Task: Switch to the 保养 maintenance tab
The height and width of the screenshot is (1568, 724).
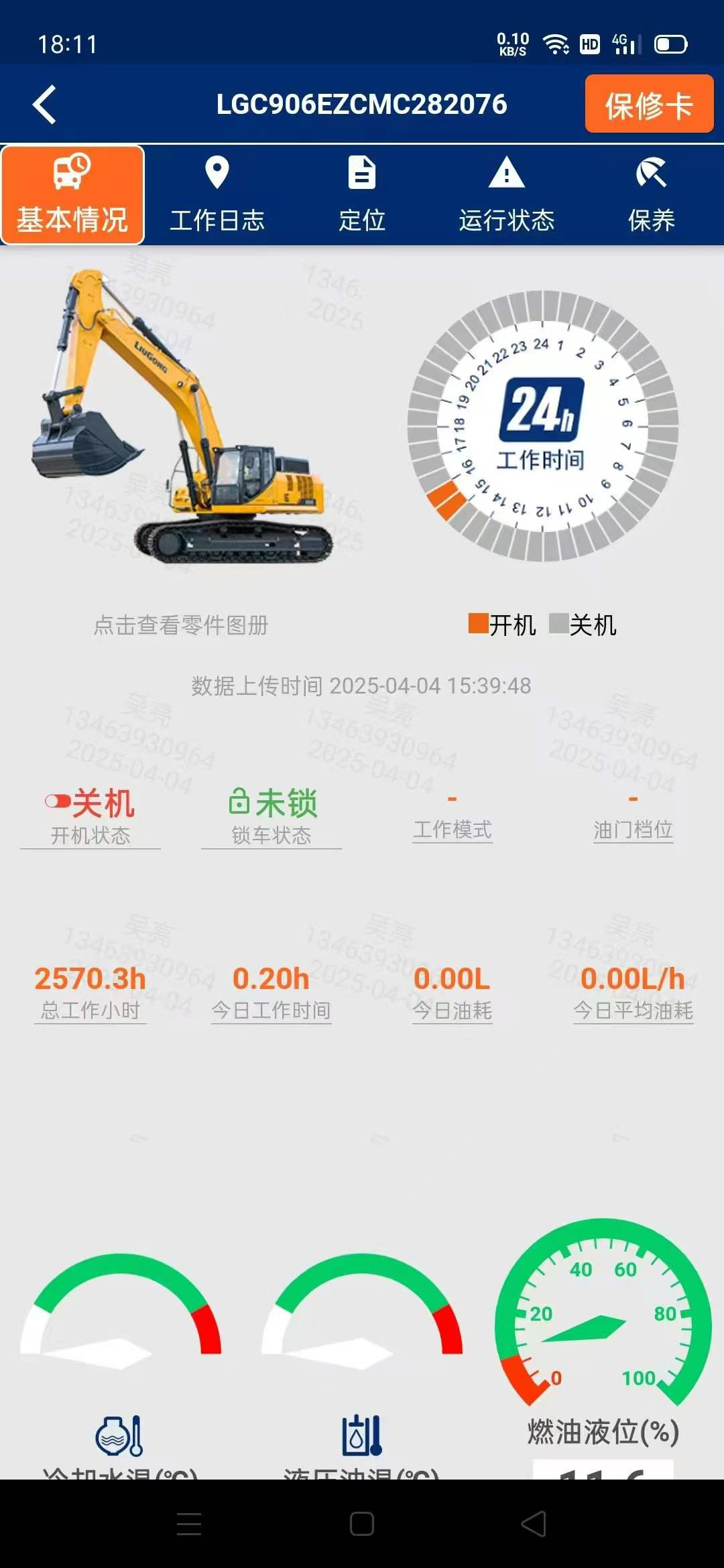Action: tap(651, 195)
